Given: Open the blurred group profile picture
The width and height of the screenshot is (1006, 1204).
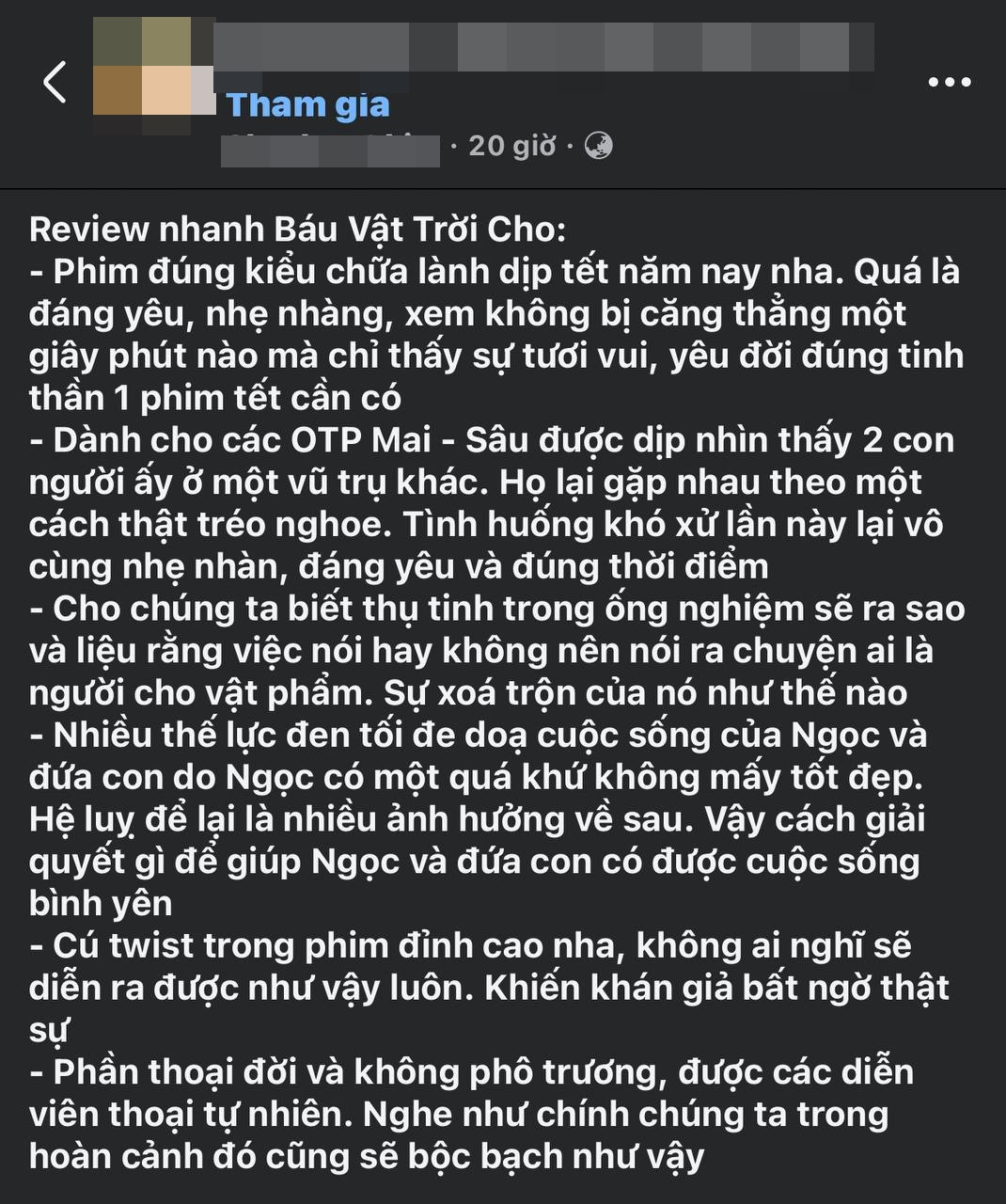Looking at the screenshot, I should 154,66.
